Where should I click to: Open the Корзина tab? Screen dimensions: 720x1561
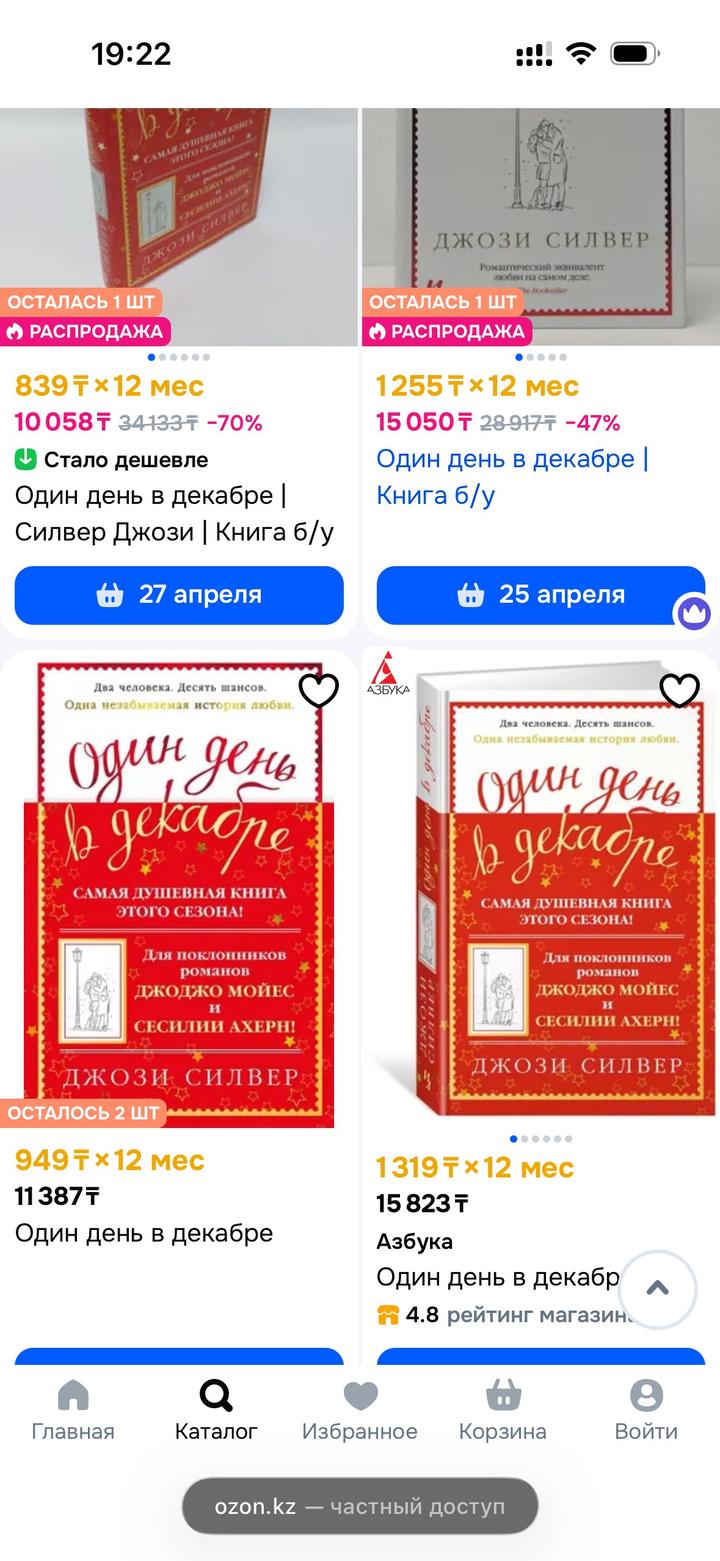click(x=502, y=1410)
